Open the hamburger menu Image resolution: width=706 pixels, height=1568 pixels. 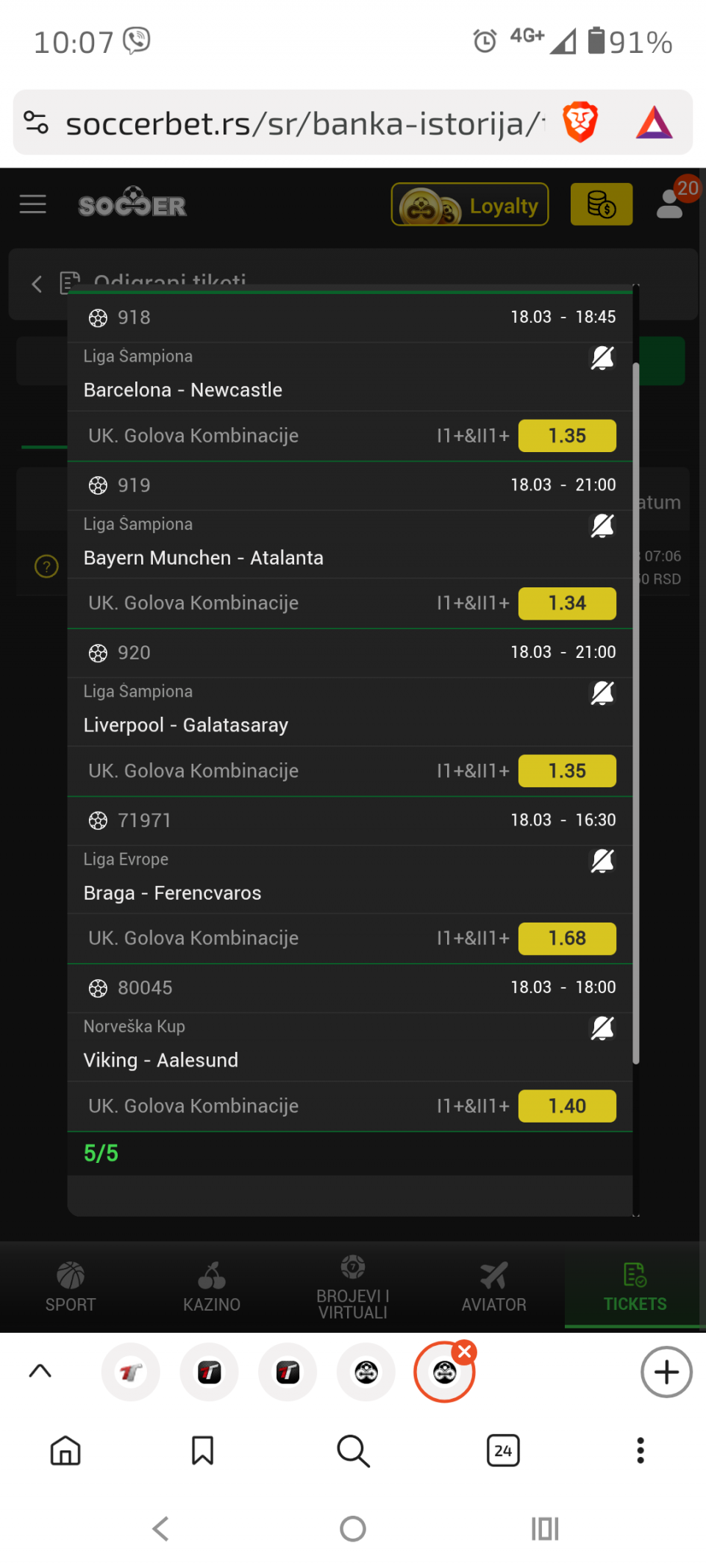point(33,204)
